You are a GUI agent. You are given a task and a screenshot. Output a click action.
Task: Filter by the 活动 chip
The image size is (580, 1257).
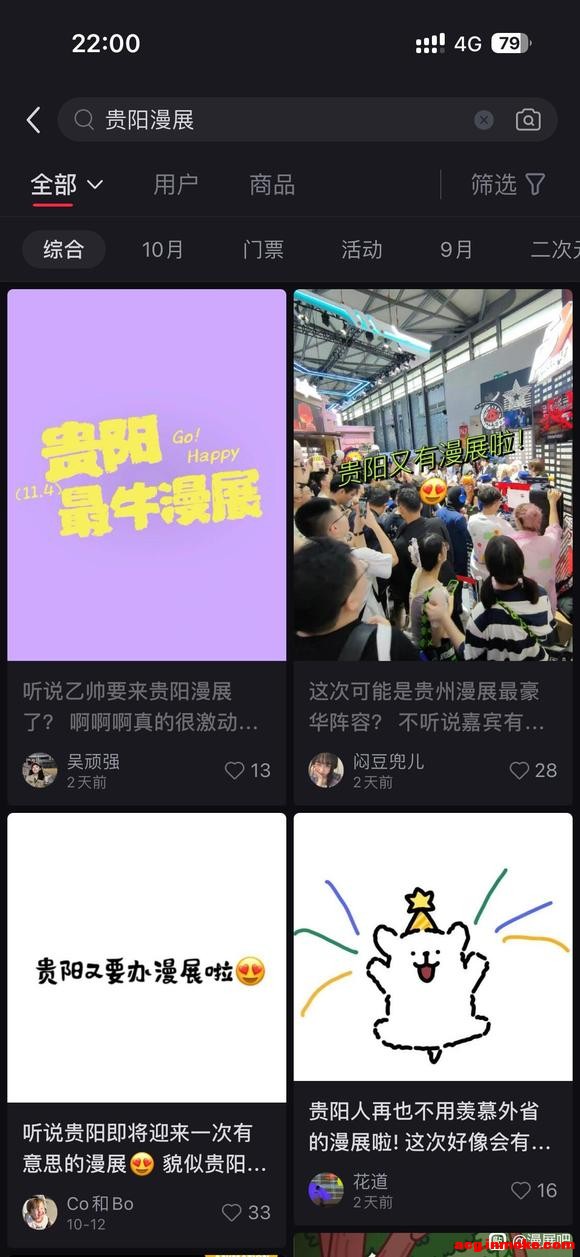pyautogui.click(x=362, y=249)
